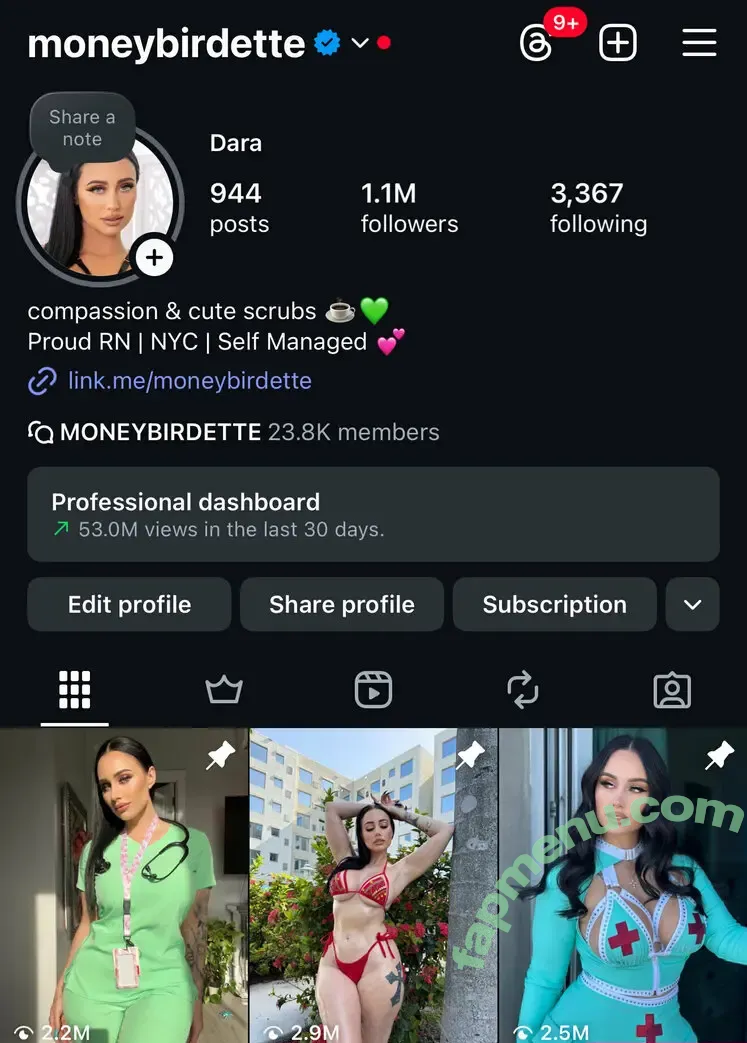Screen dimensions: 747x1043
Task: Tap Share profile button
Action: 342,604
